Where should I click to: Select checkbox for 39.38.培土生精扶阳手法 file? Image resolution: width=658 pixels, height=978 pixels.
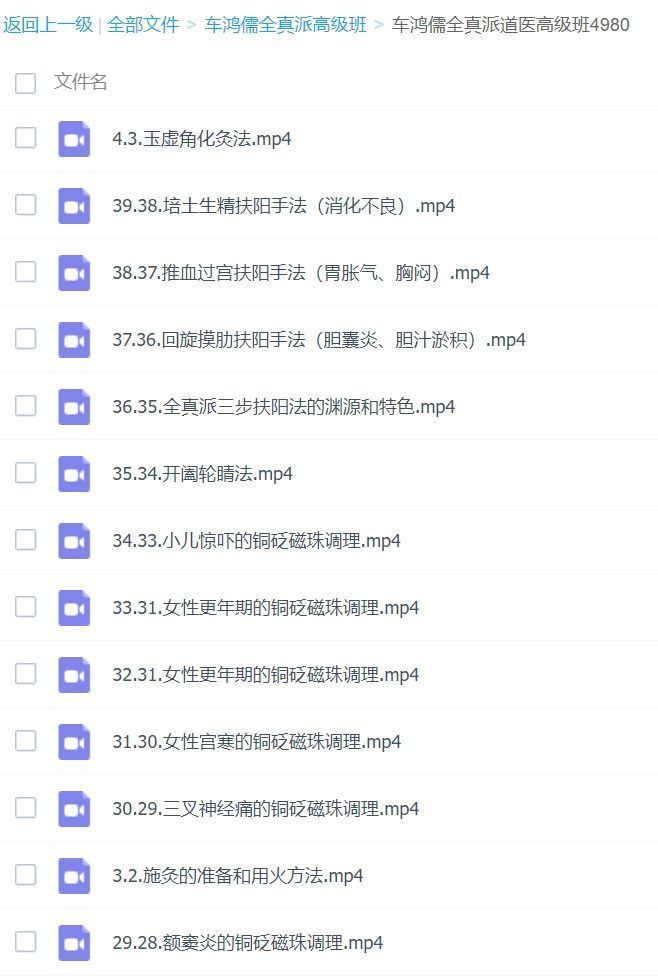[26, 205]
